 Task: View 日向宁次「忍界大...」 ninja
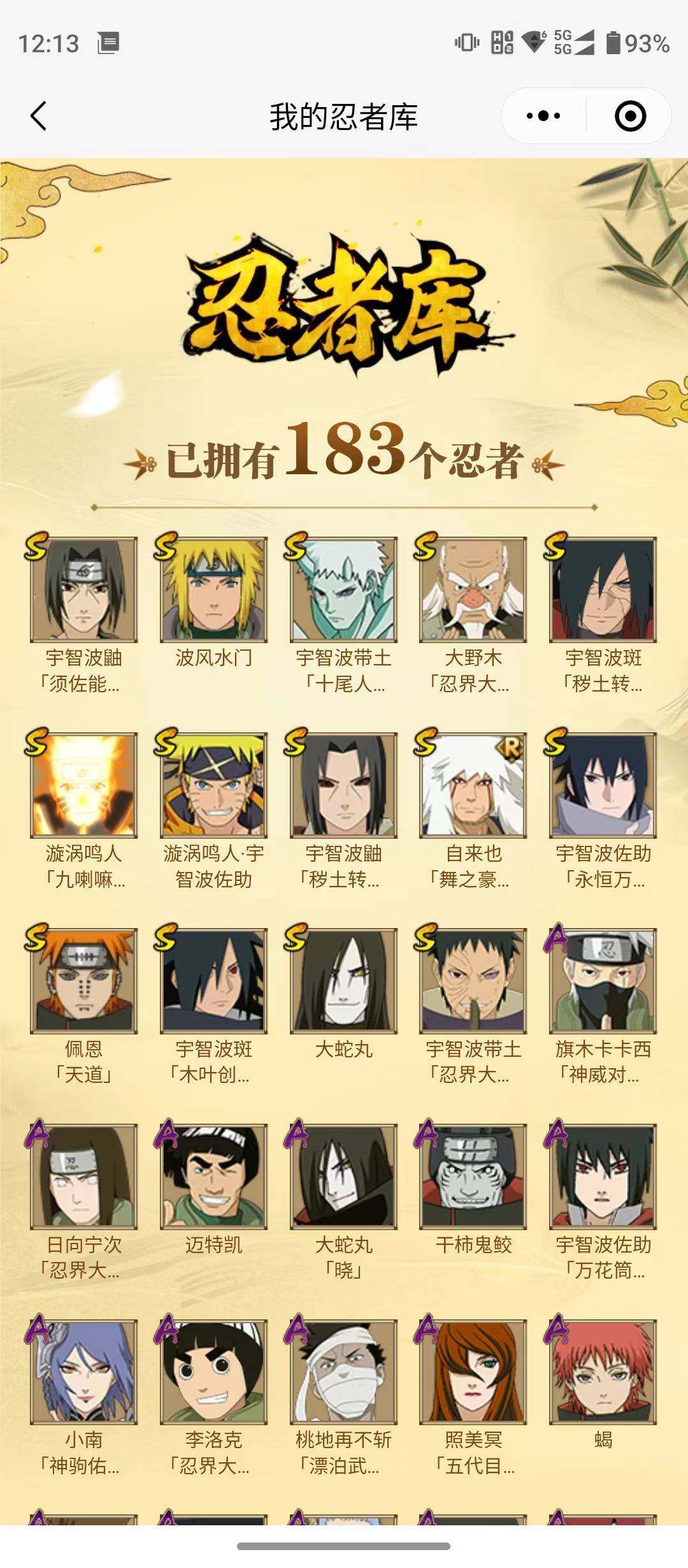tap(83, 1177)
